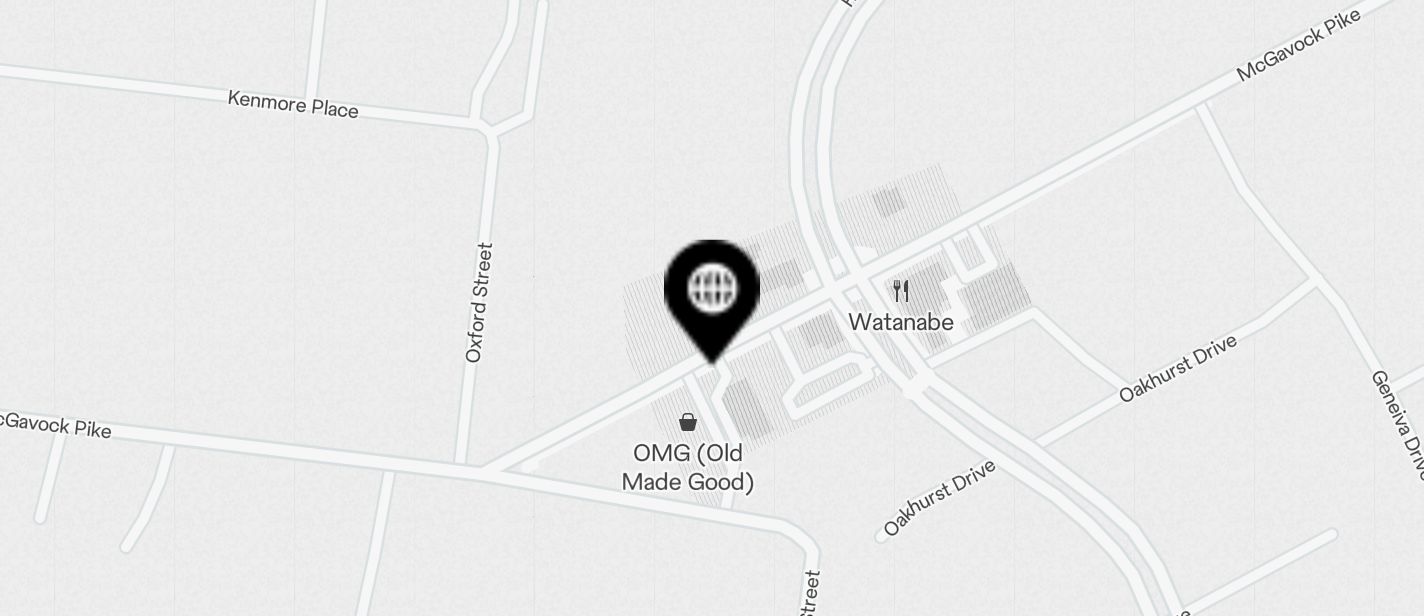Open the OMG (Old Made Good) shop marker
Image resolution: width=1424 pixels, height=616 pixels.
point(688,423)
